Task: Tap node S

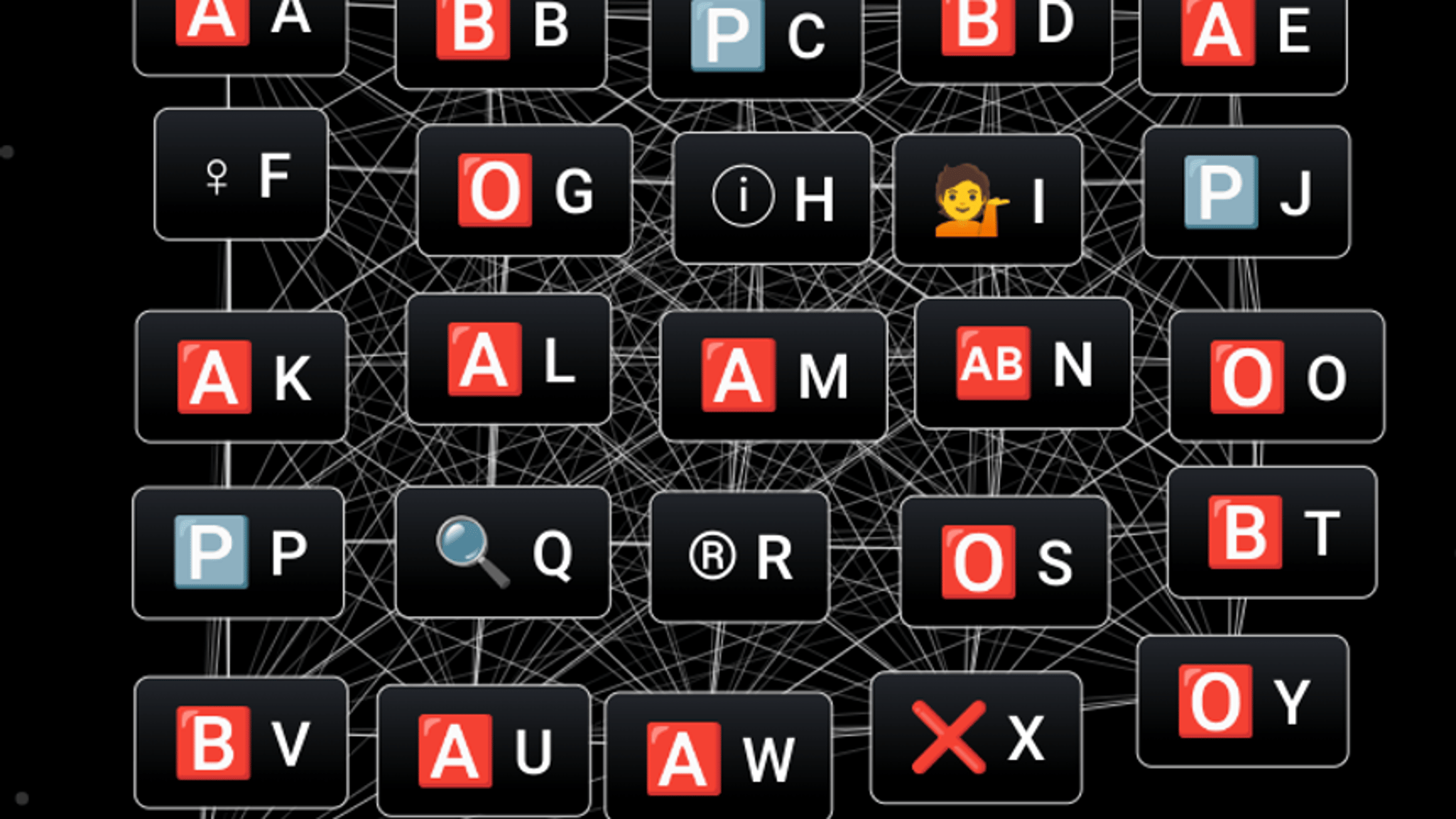Action: tap(1005, 562)
